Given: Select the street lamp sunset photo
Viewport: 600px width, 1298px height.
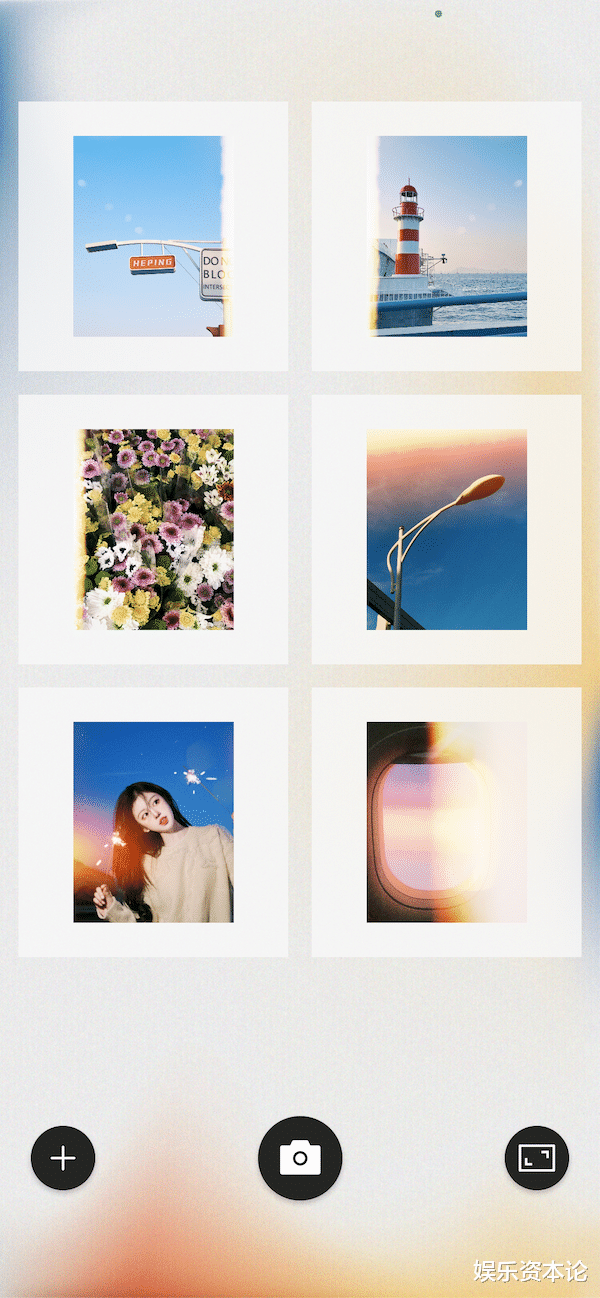Looking at the screenshot, I should point(447,529).
